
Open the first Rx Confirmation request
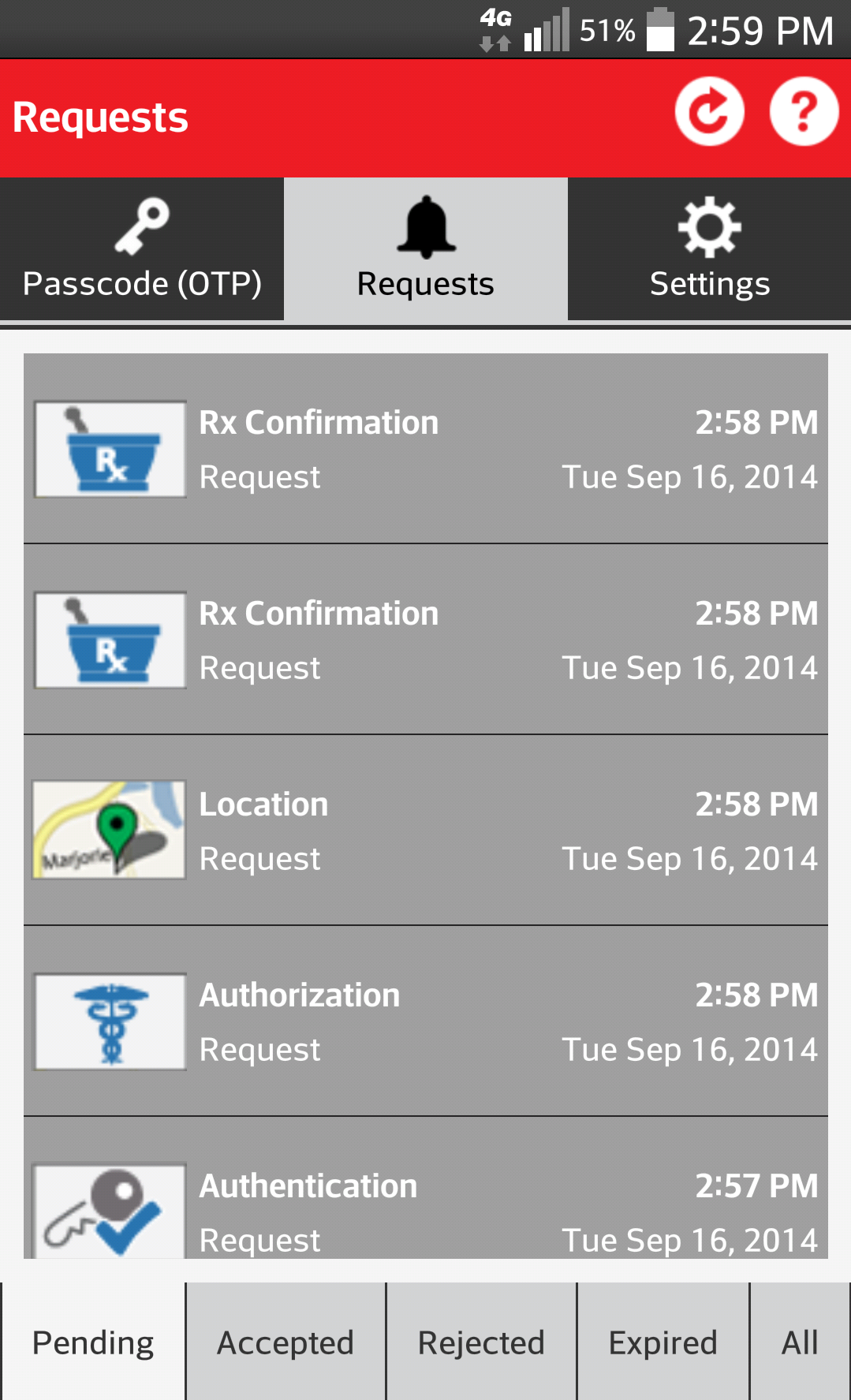coord(426,449)
